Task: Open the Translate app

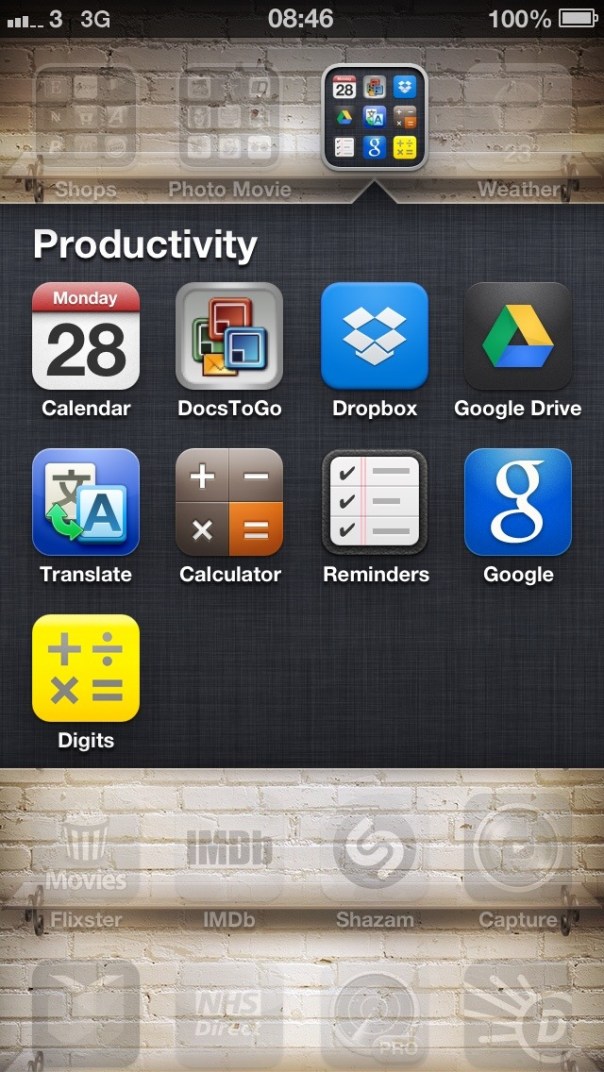Action: (86, 502)
